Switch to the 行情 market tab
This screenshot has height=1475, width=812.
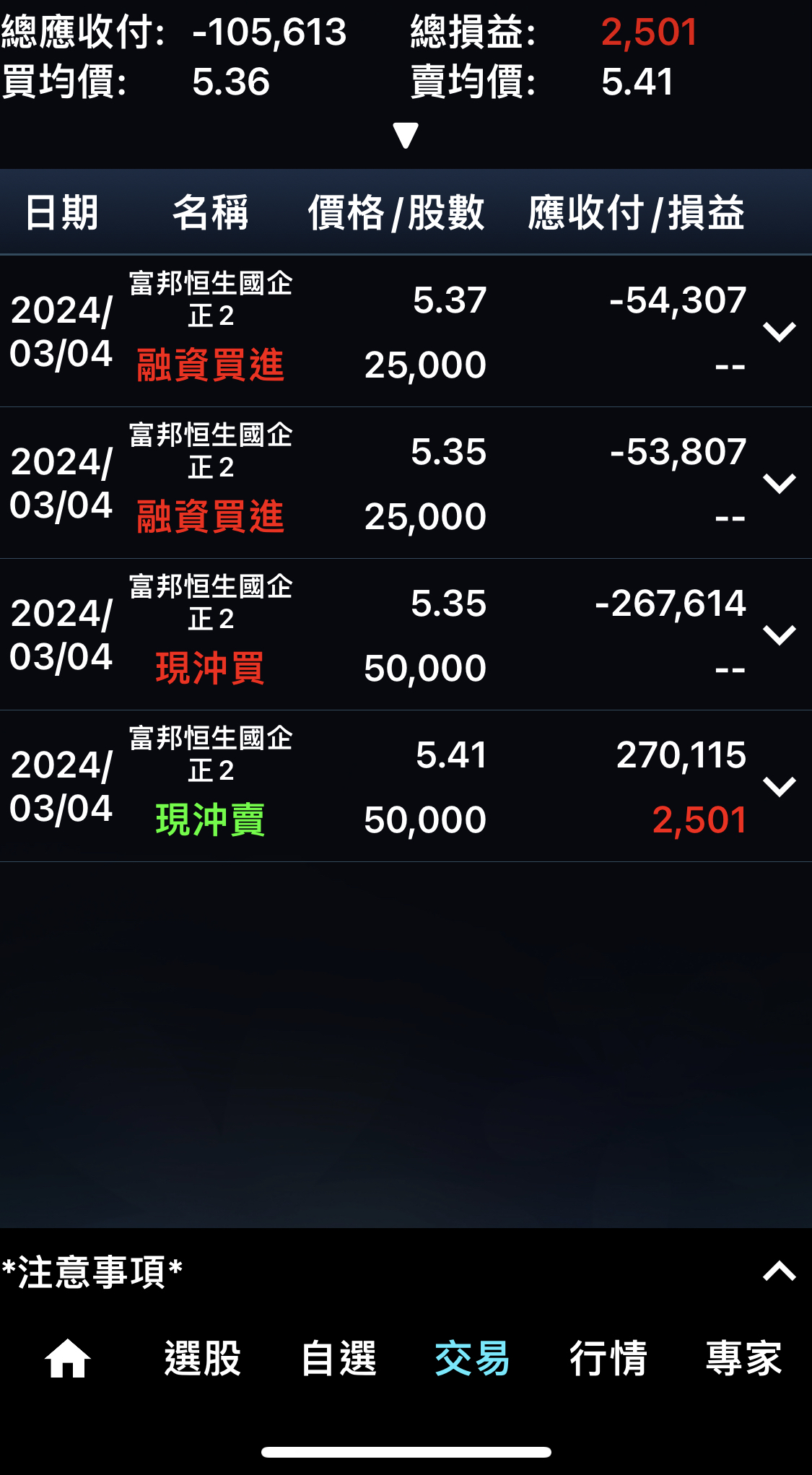[608, 1358]
